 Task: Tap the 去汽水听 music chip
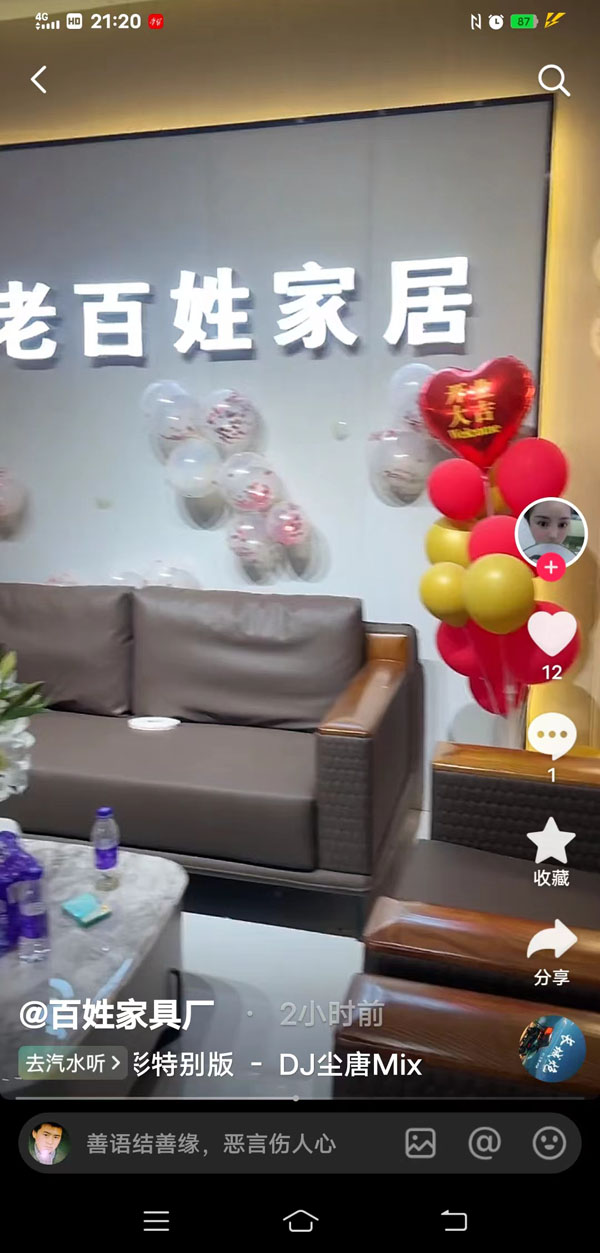pyautogui.click(x=72, y=1063)
